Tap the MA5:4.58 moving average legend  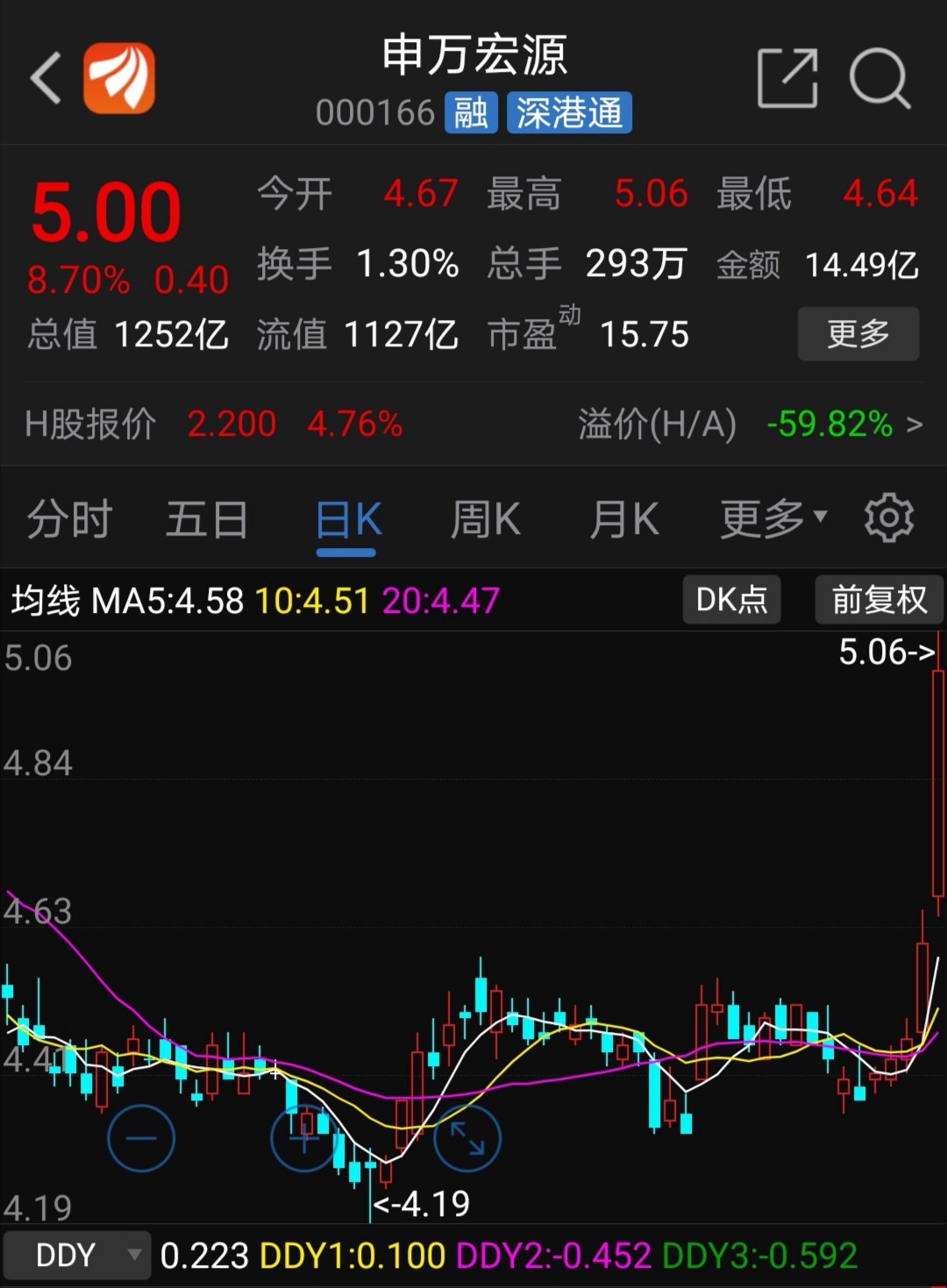coord(165,600)
